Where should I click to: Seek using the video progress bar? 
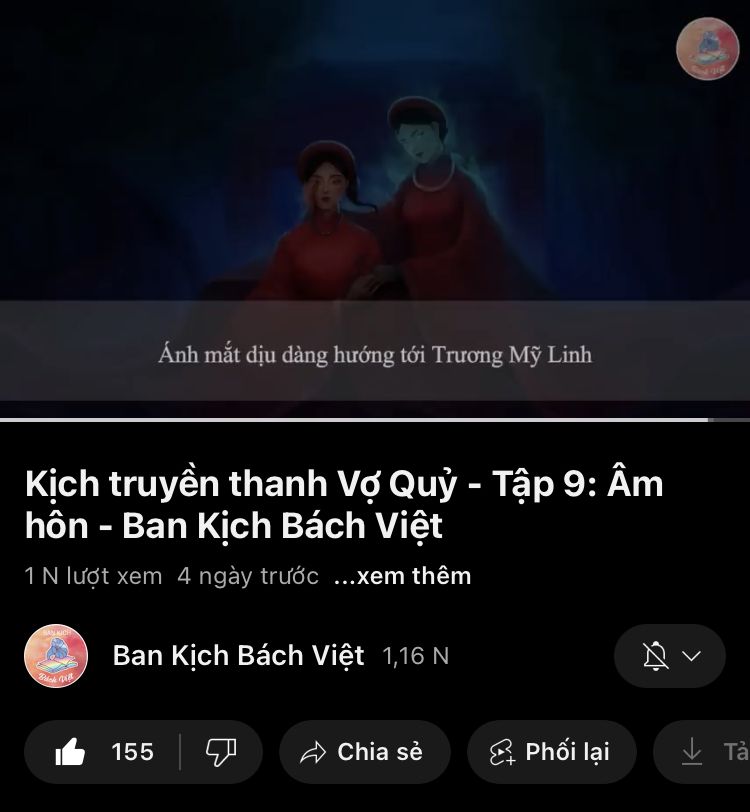(375, 420)
